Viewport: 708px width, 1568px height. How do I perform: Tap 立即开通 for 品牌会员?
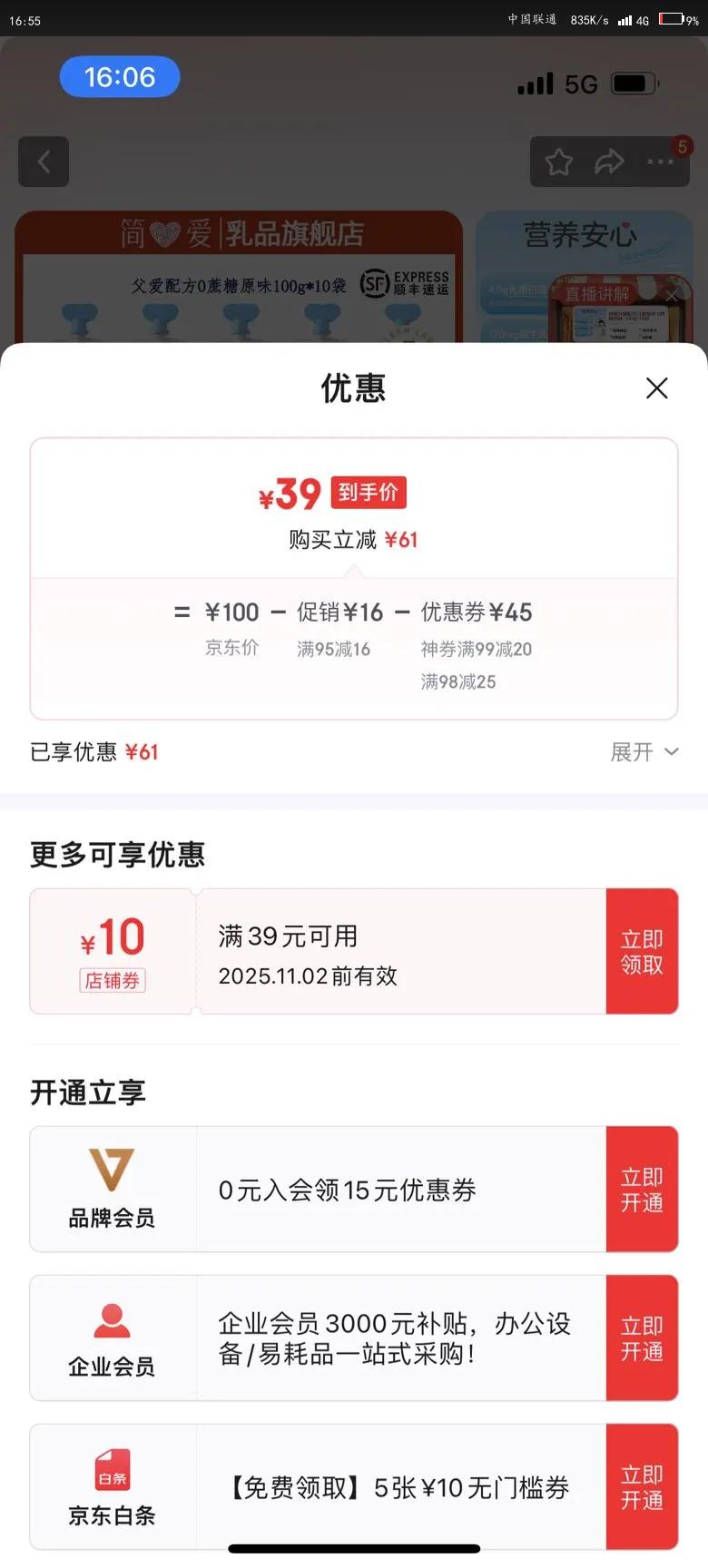(642, 1189)
